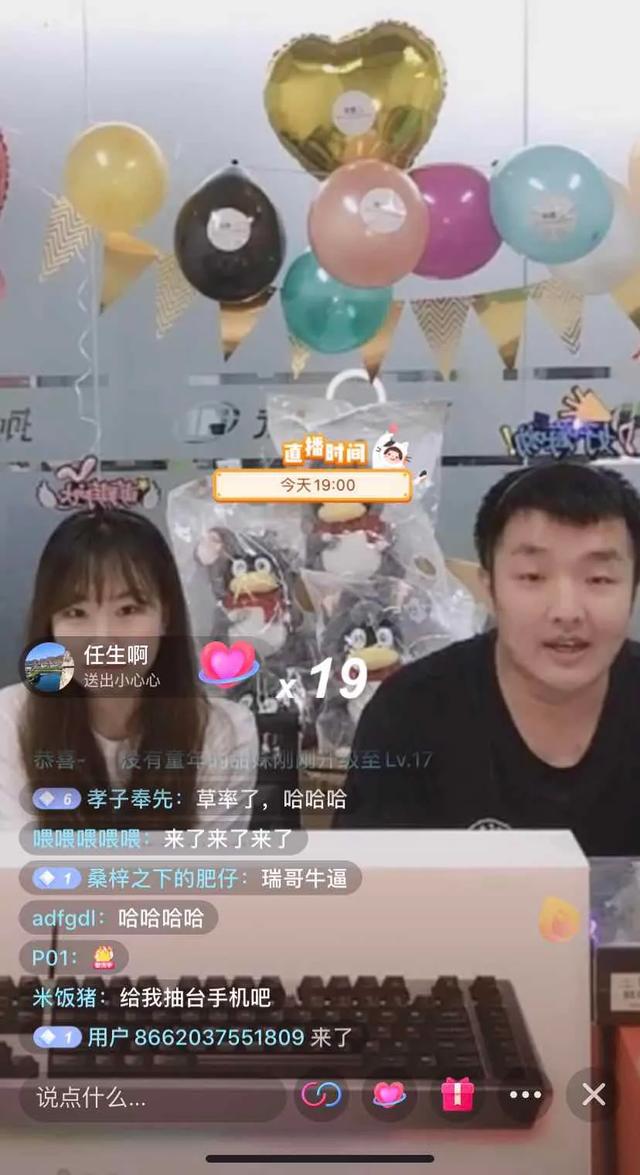640x1175 pixels.
Task: Tap the flame icon beside the chat
Action: point(559,920)
